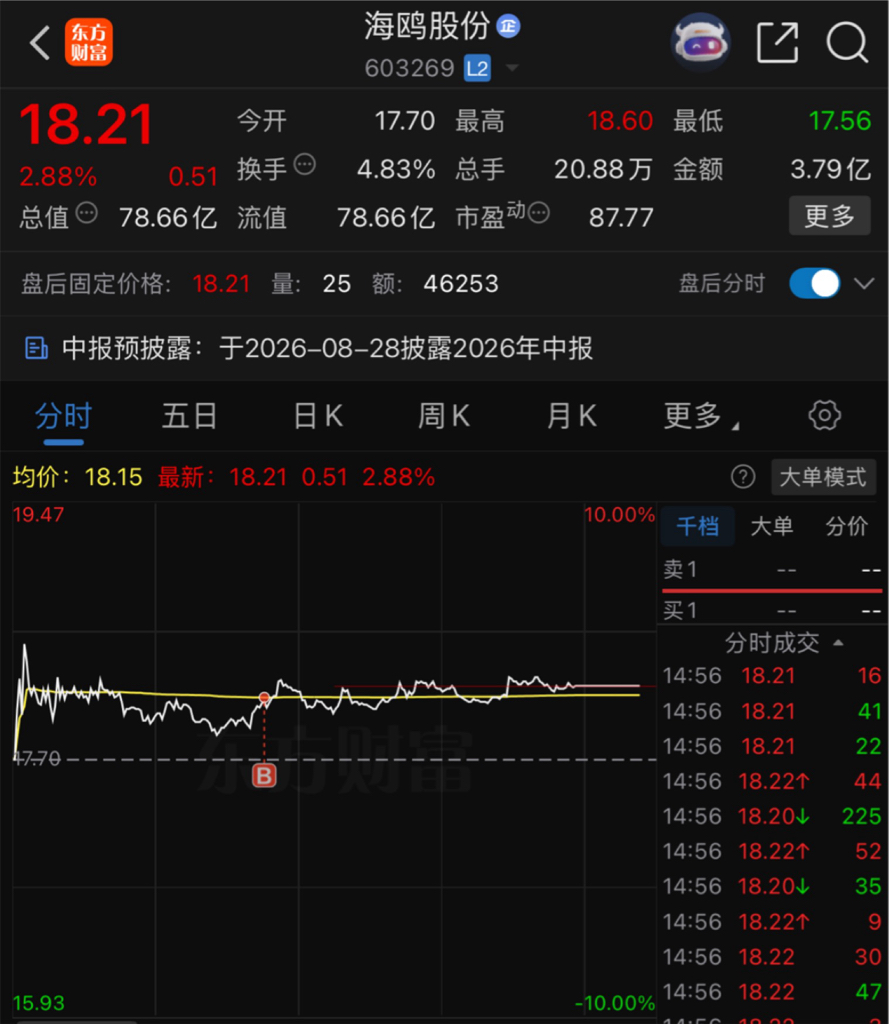Enable 大单模式

pyautogui.click(x=824, y=477)
